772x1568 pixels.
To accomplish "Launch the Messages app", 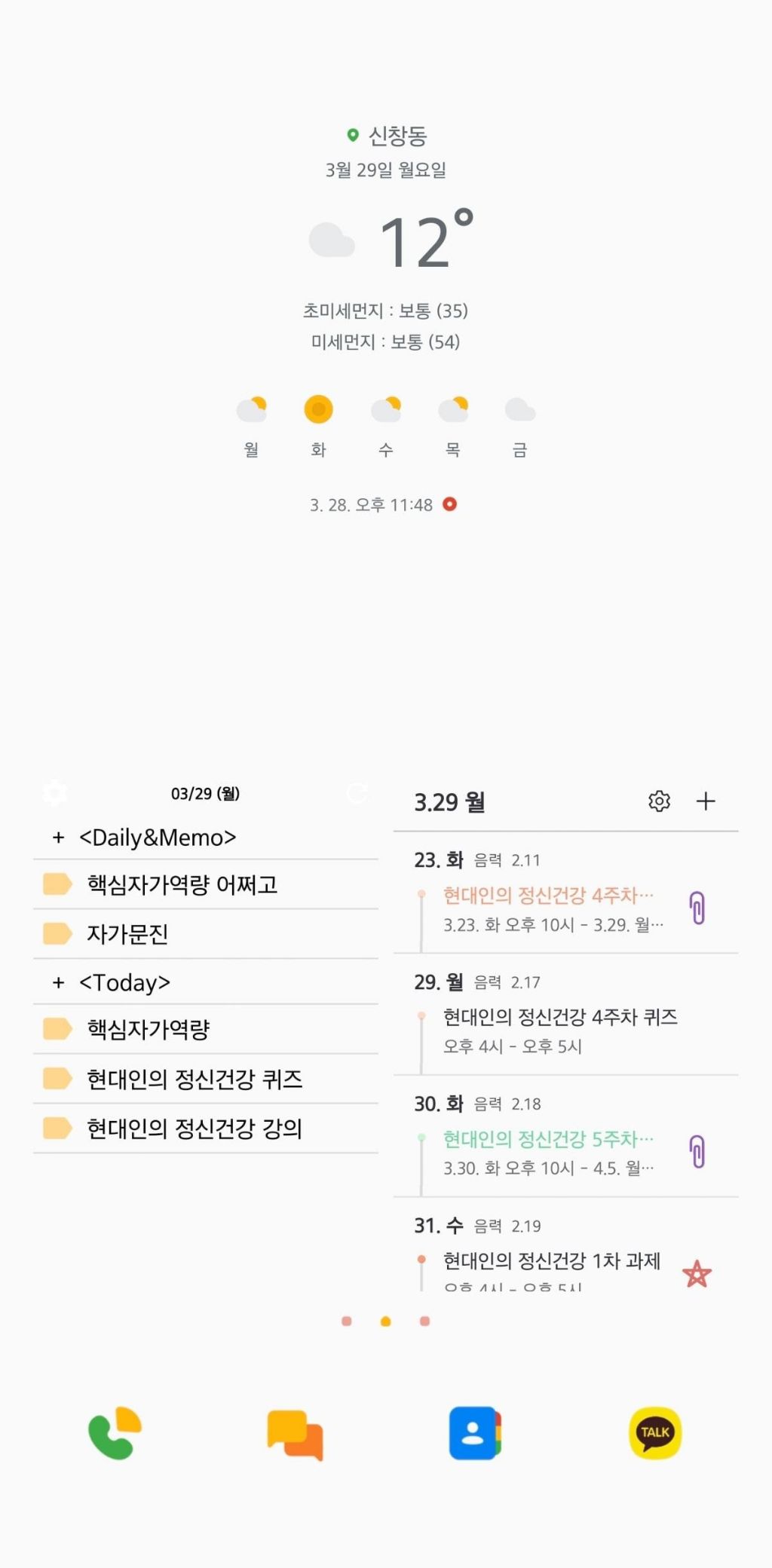I will pos(295,1433).
